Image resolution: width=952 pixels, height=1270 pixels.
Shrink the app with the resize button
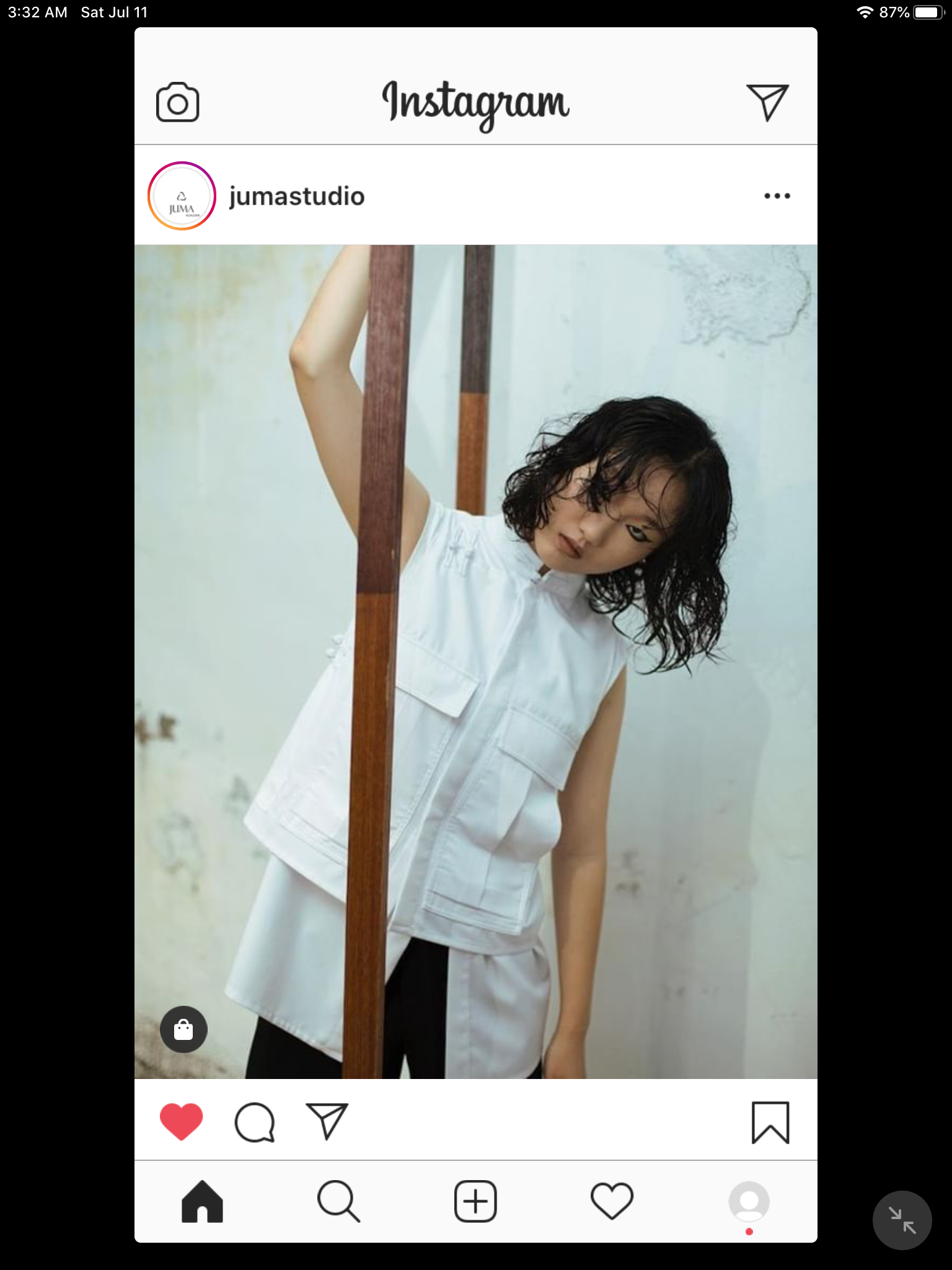coord(902,1220)
